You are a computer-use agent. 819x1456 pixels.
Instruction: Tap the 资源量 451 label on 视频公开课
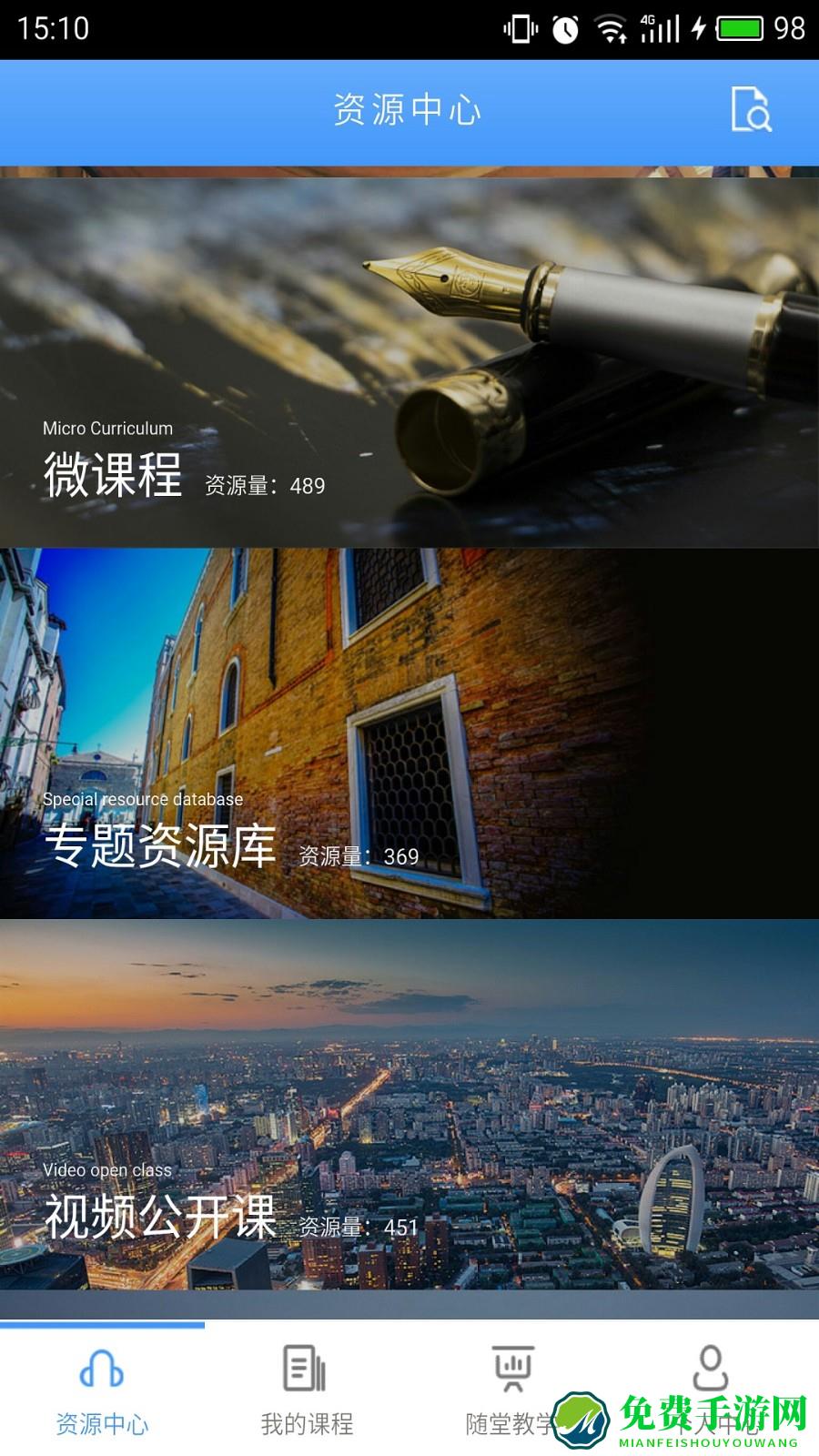(x=357, y=1226)
